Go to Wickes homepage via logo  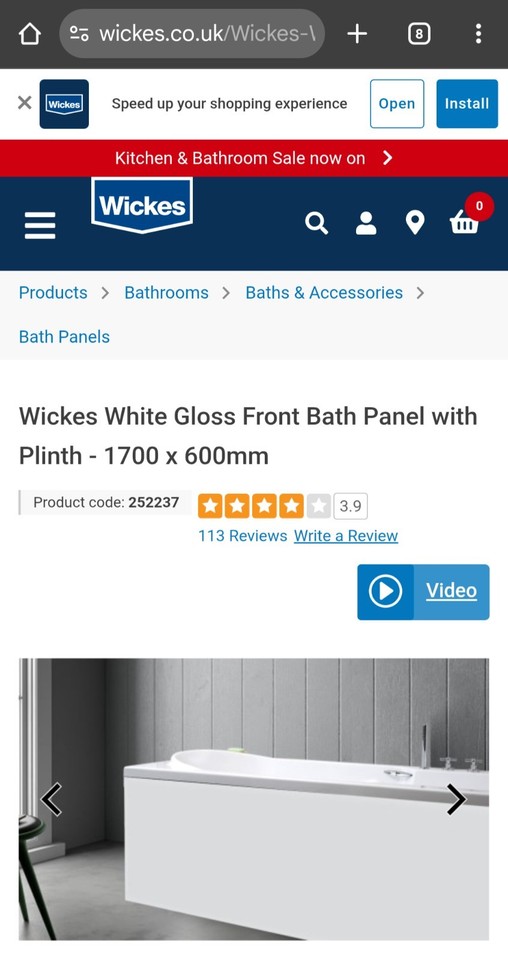click(142, 205)
